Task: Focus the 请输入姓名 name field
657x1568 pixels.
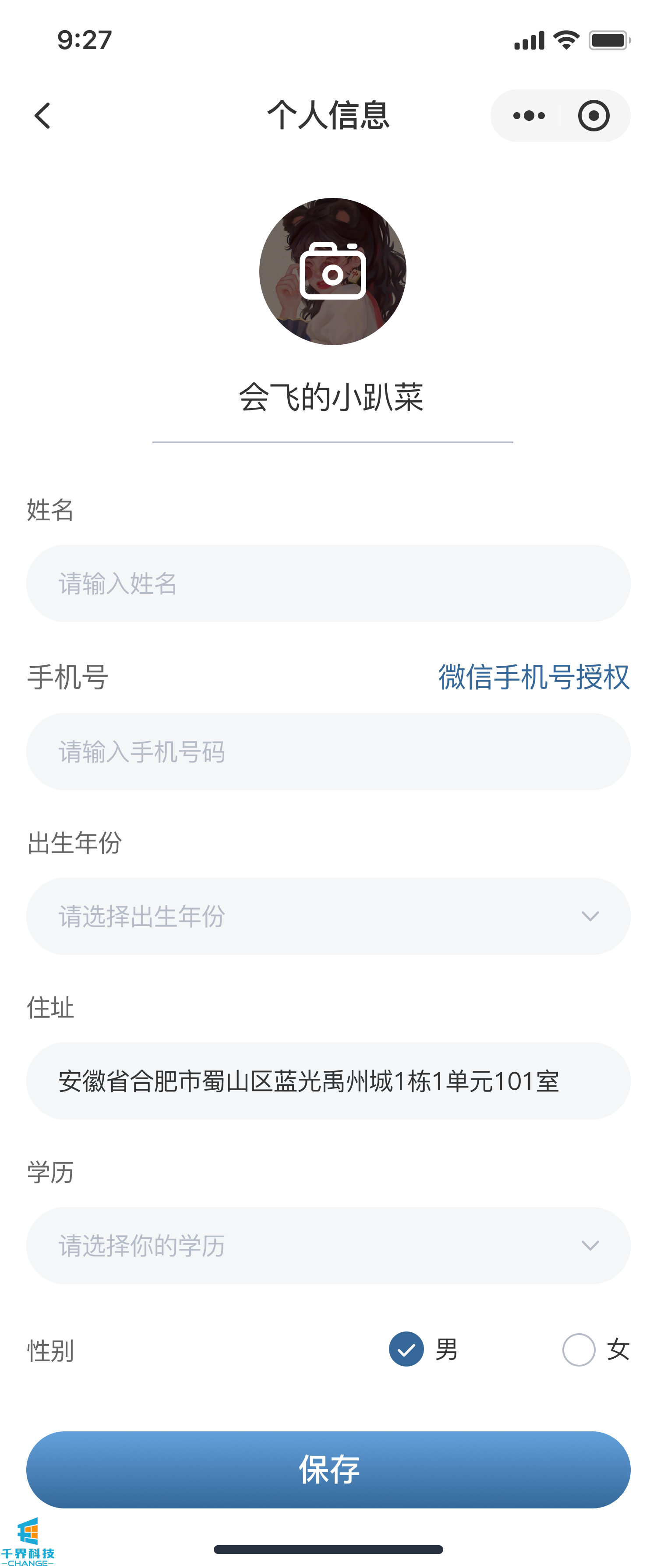Action: tap(328, 583)
